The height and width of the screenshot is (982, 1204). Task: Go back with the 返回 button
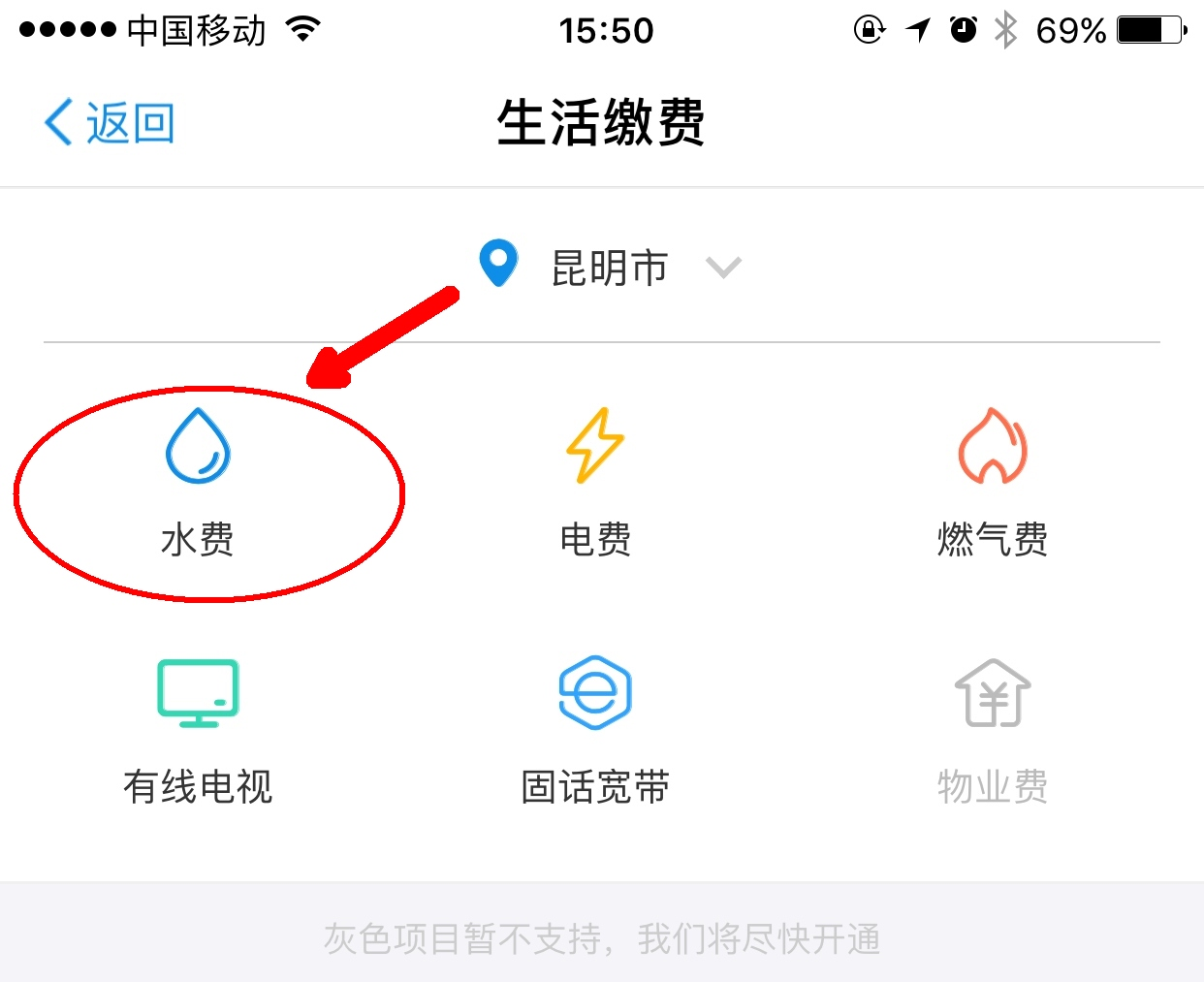tap(109, 124)
